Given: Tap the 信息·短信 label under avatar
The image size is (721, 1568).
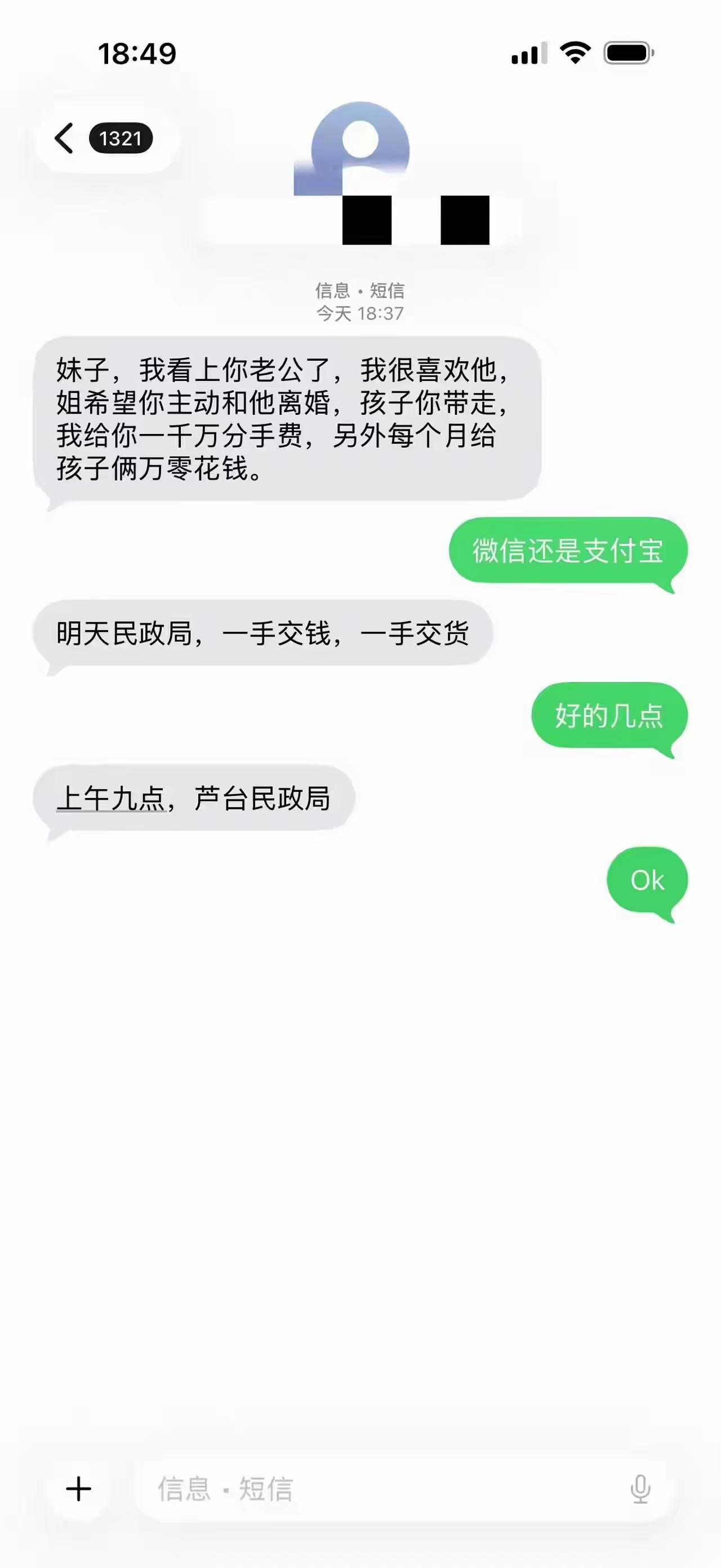Looking at the screenshot, I should click(360, 291).
